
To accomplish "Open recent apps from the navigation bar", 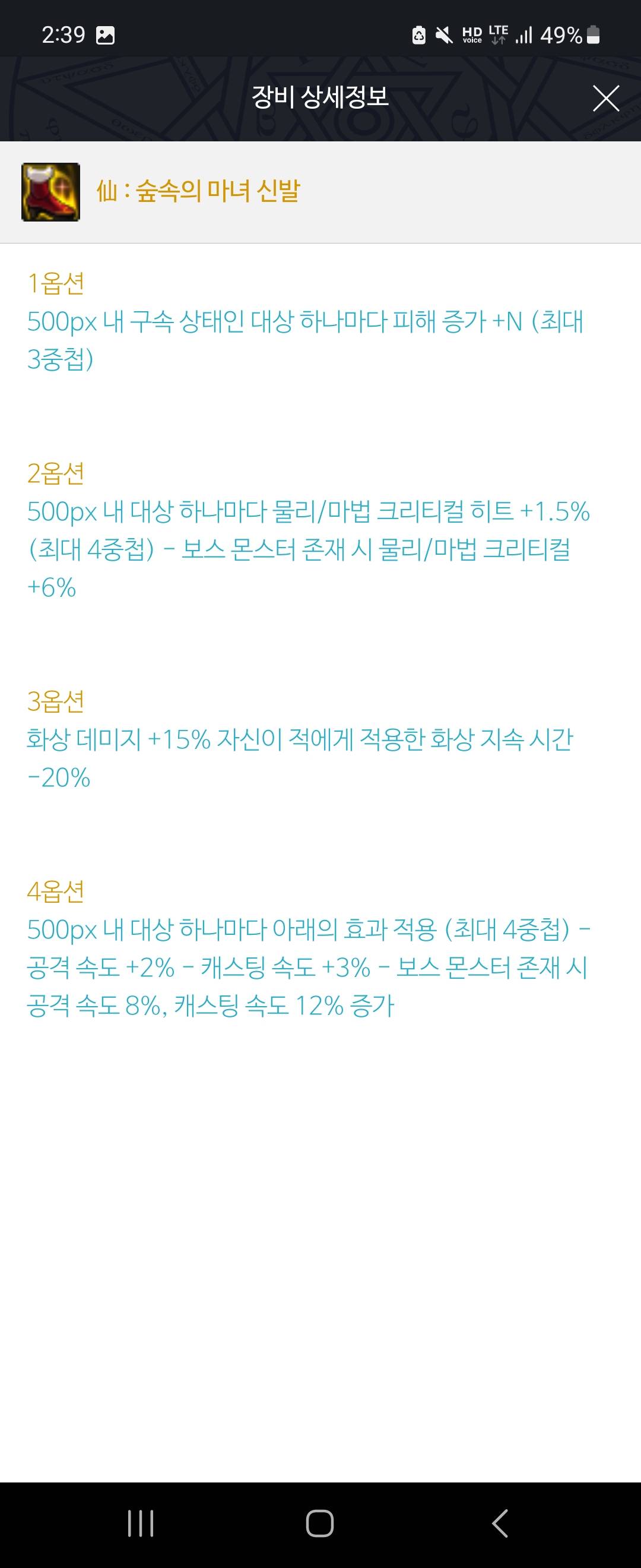I will click(x=141, y=1523).
